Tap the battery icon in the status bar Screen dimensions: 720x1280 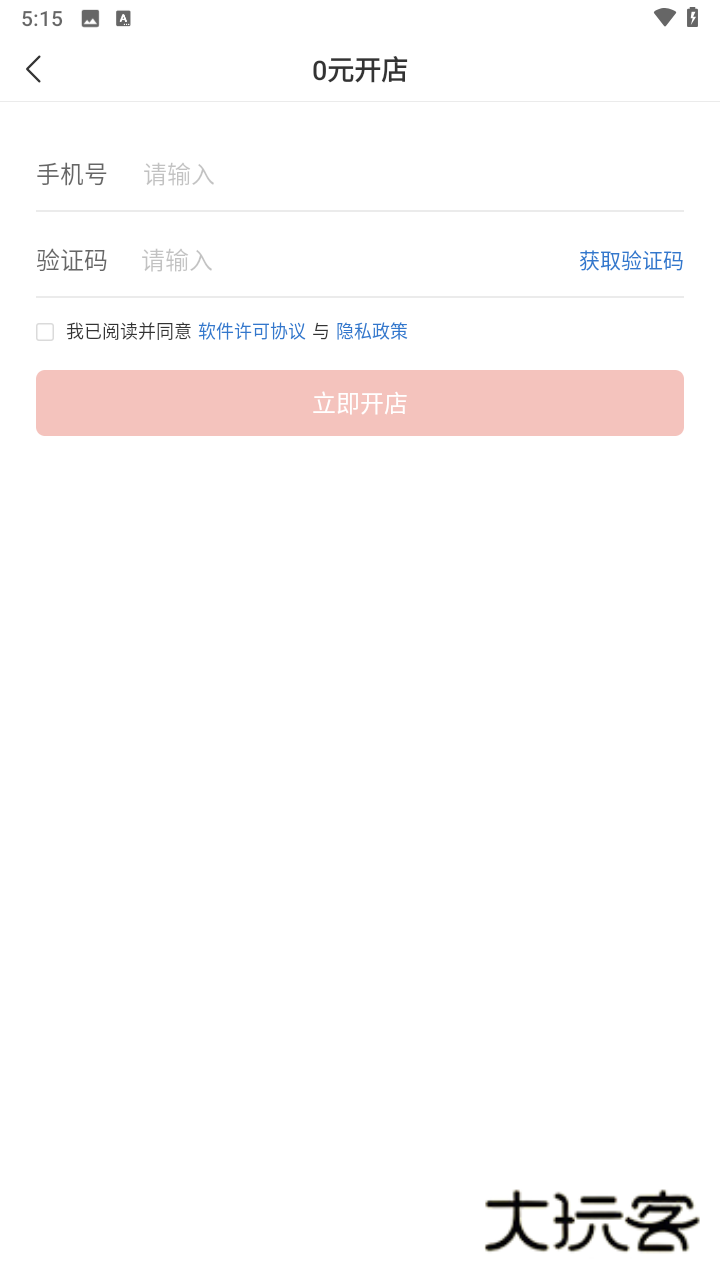(x=694, y=17)
